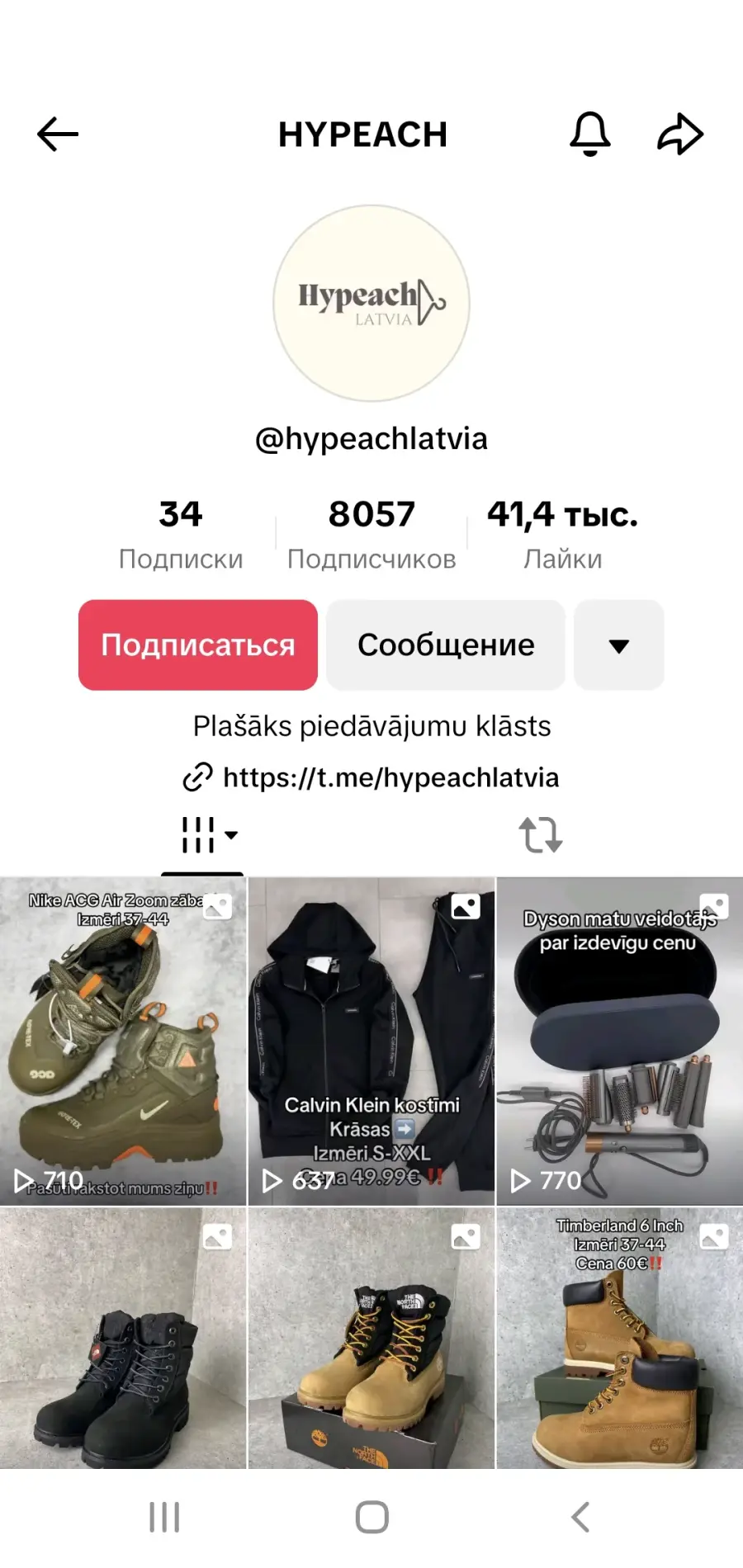Open recent apps from navigation bar
Viewport: 743px width, 1568px height.
pos(164,1517)
